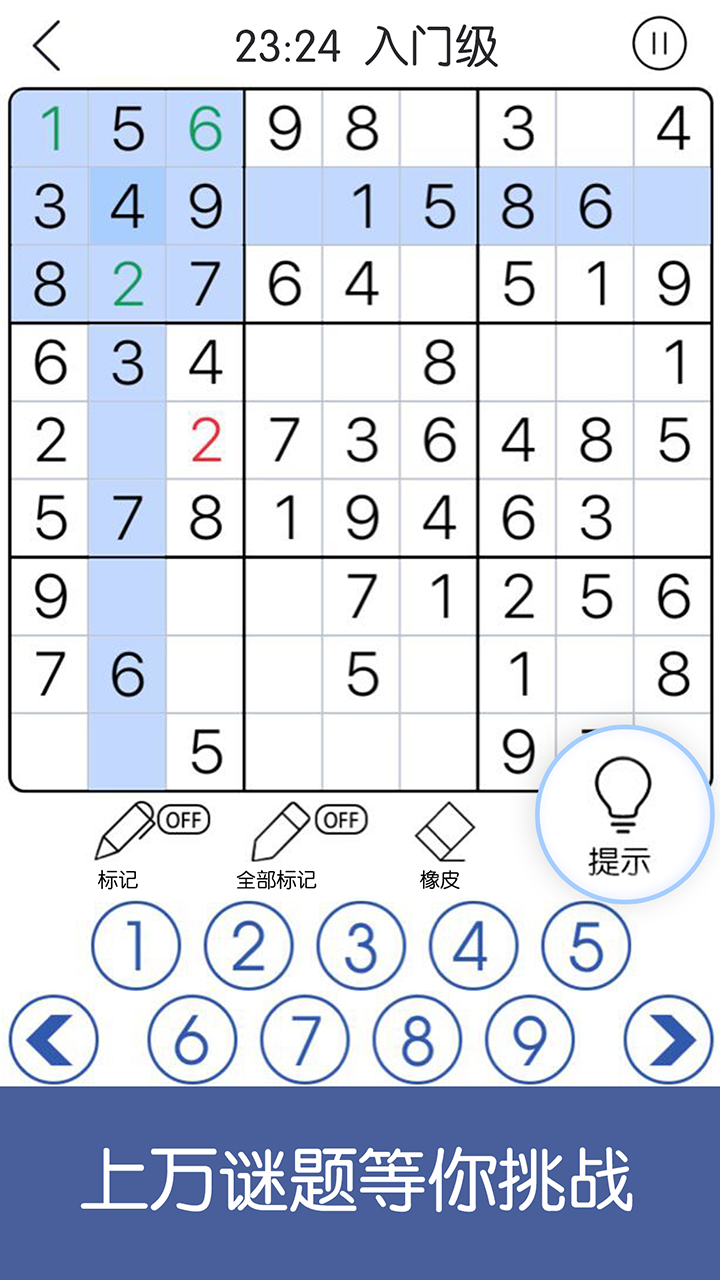Viewport: 720px width, 1280px height.
Task: Pause the sudoku game timer
Action: 660,45
